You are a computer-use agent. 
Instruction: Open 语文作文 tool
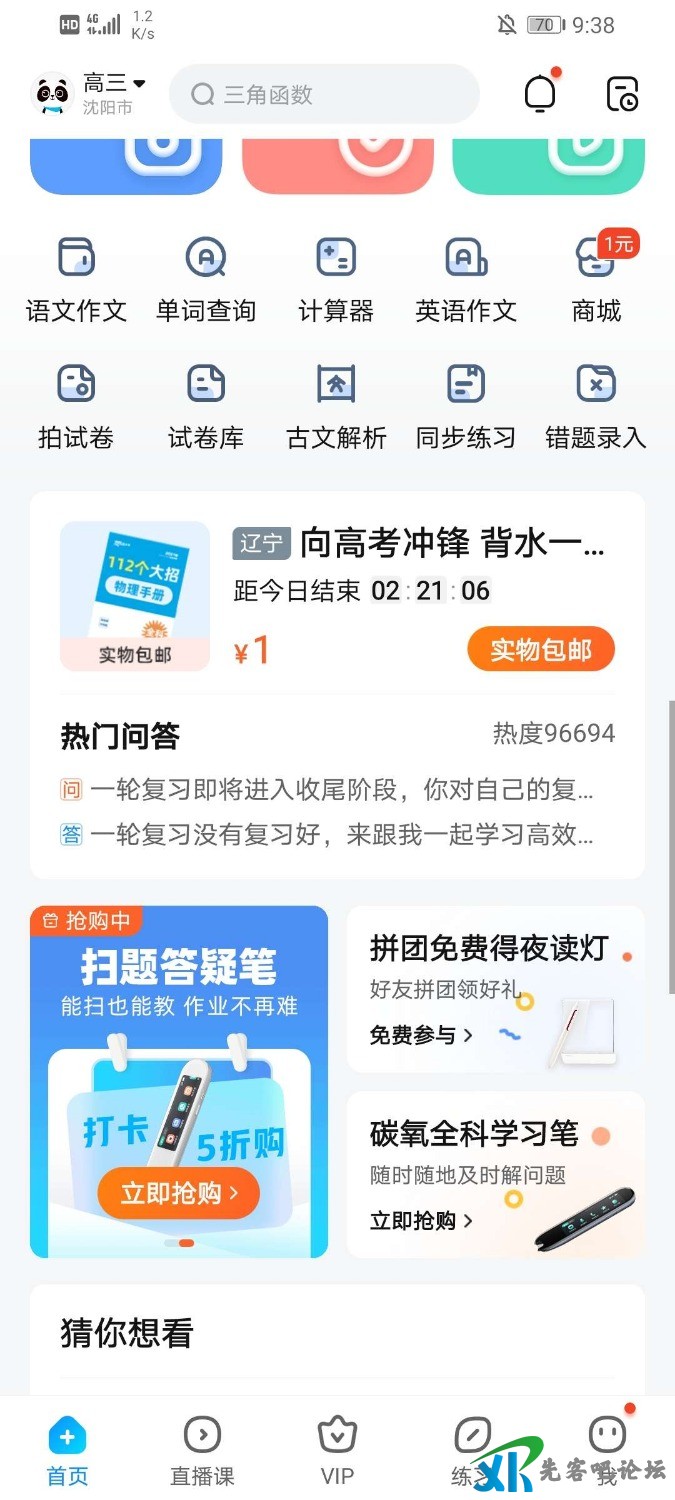tap(76, 281)
